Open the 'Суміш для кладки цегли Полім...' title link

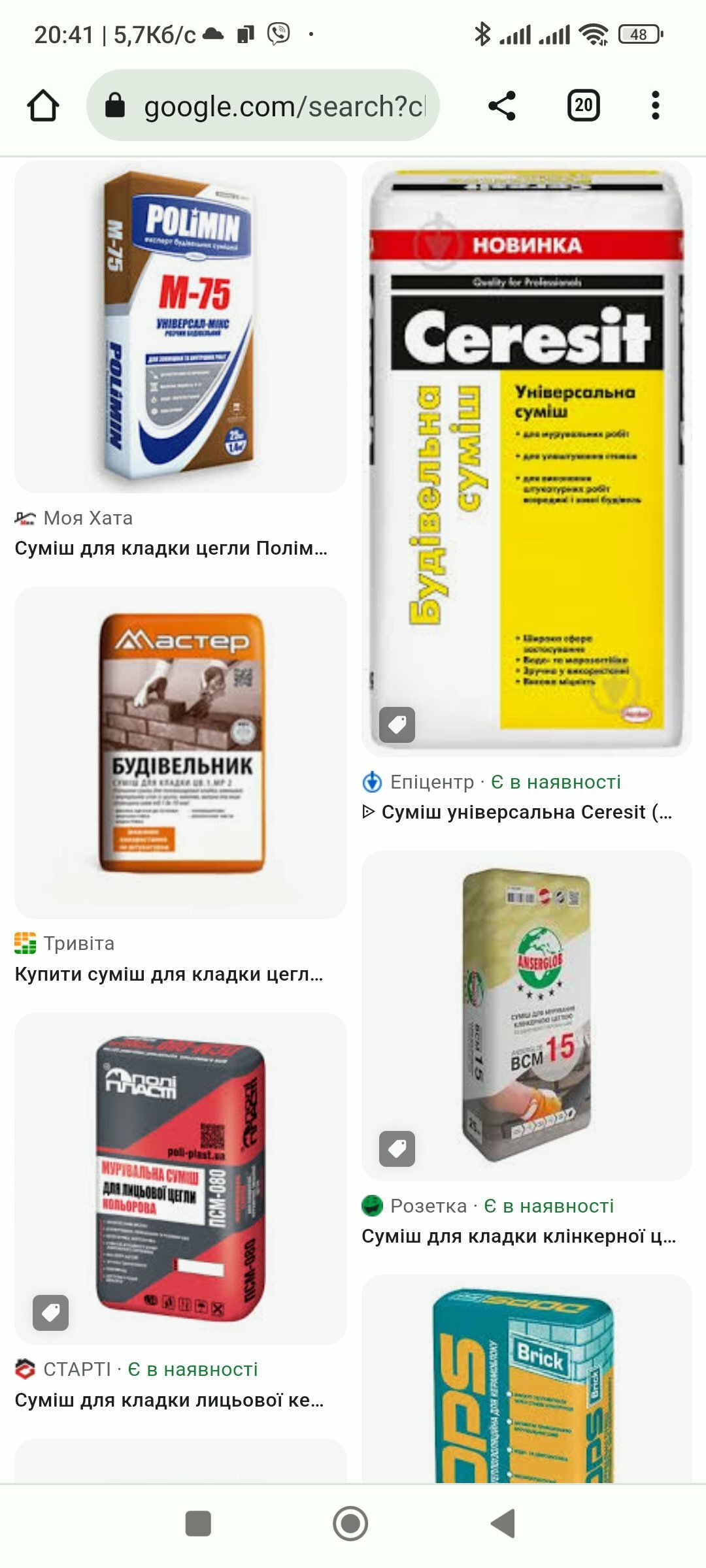click(x=171, y=548)
